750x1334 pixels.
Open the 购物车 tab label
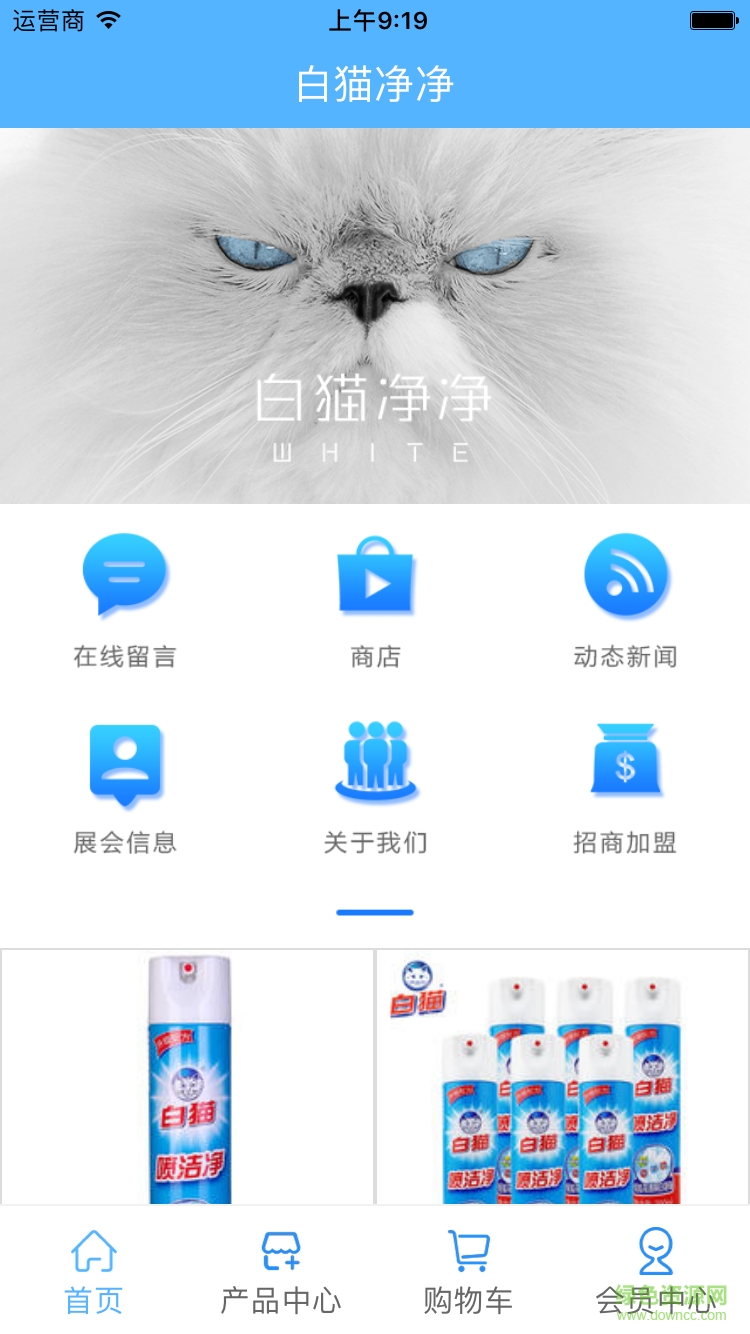(x=465, y=1302)
